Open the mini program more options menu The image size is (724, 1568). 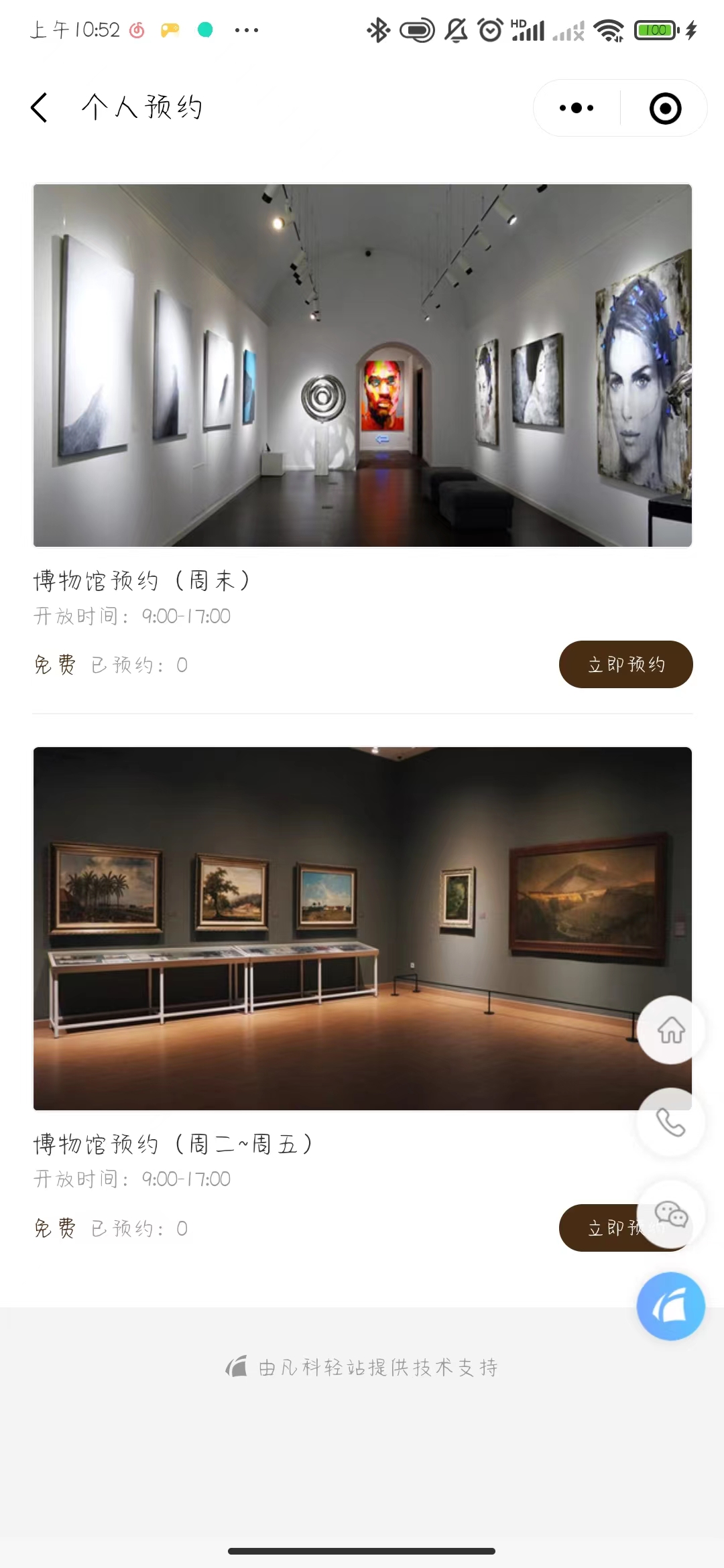tap(577, 108)
